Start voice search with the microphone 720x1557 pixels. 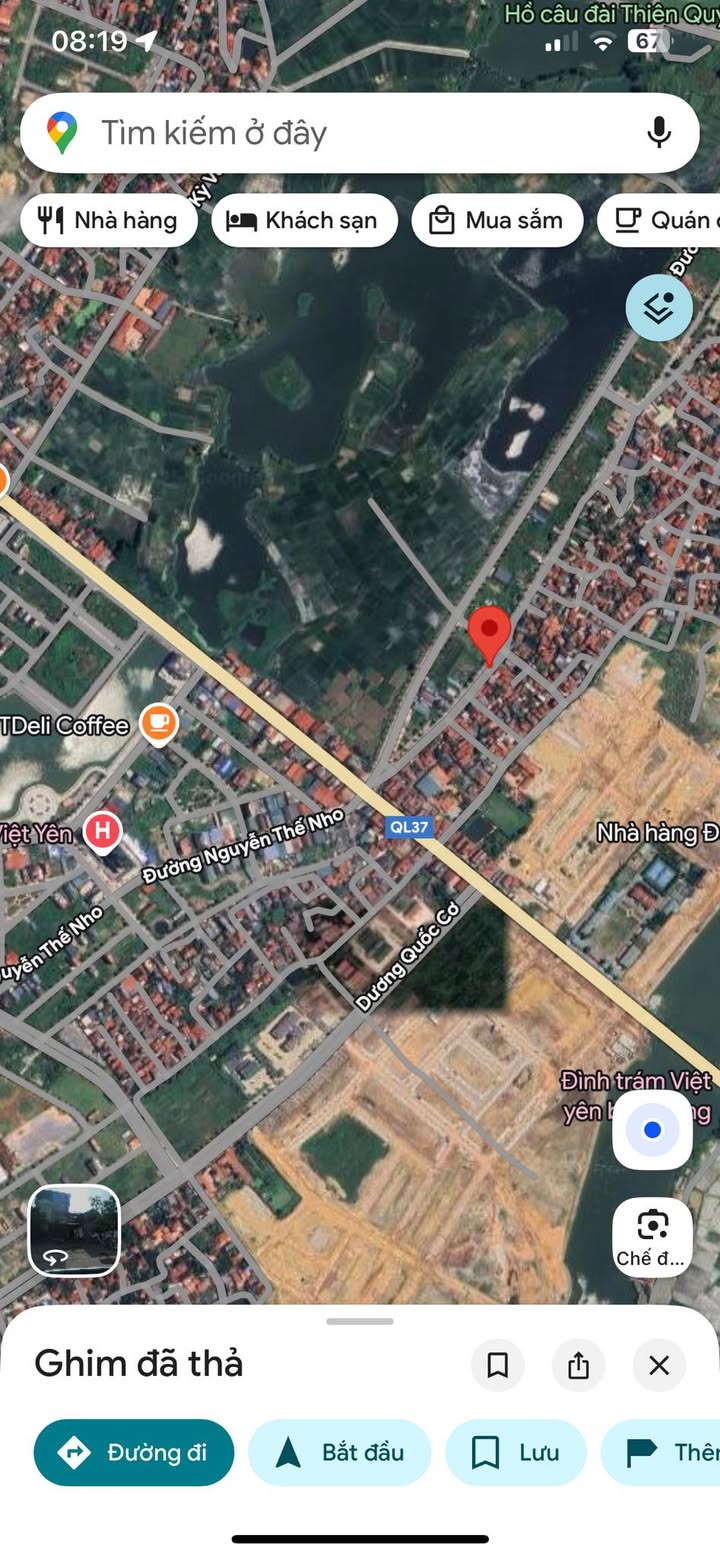point(658,133)
